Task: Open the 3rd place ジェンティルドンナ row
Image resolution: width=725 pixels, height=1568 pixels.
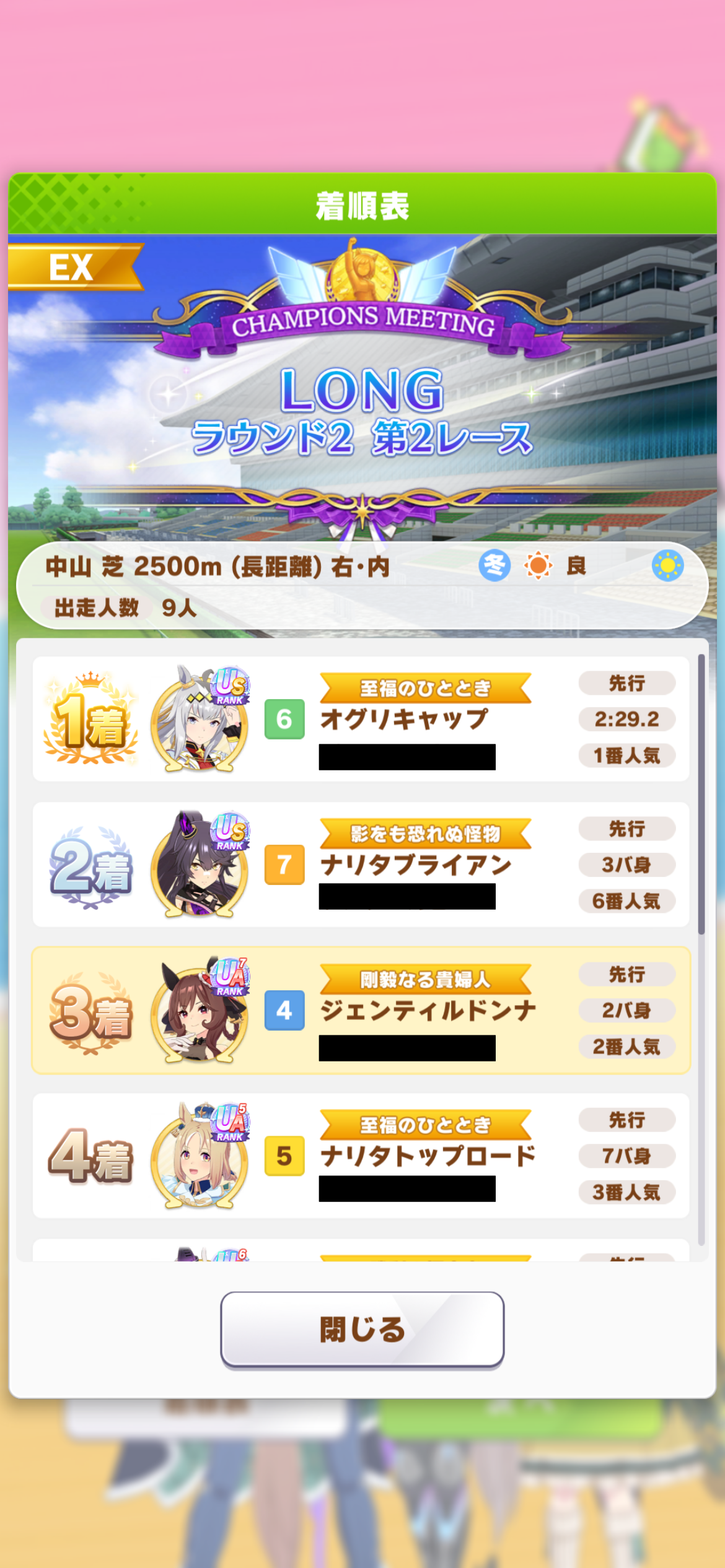Action: [361, 1010]
